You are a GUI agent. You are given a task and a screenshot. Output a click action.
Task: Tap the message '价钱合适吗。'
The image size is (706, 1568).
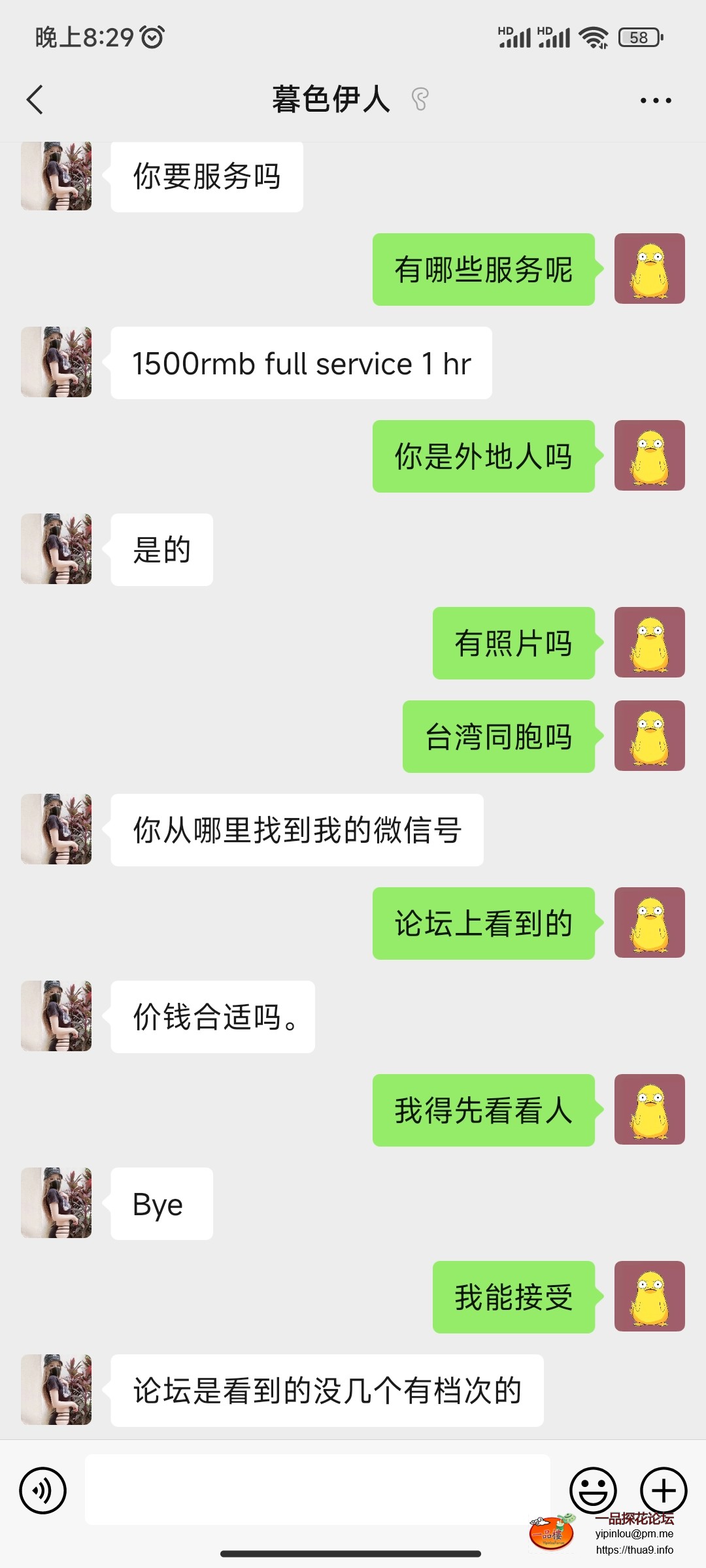click(x=212, y=1017)
